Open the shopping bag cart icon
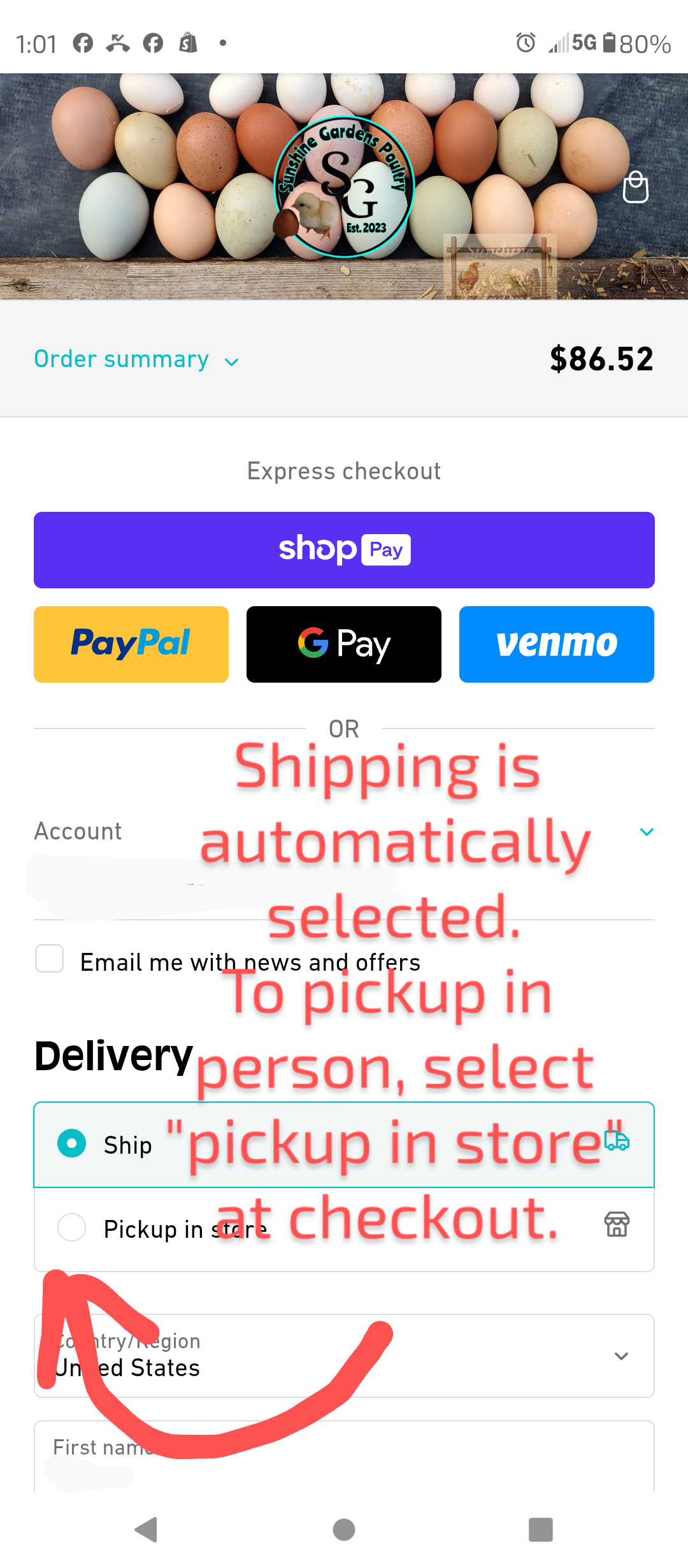The width and height of the screenshot is (688, 1568). [635, 187]
